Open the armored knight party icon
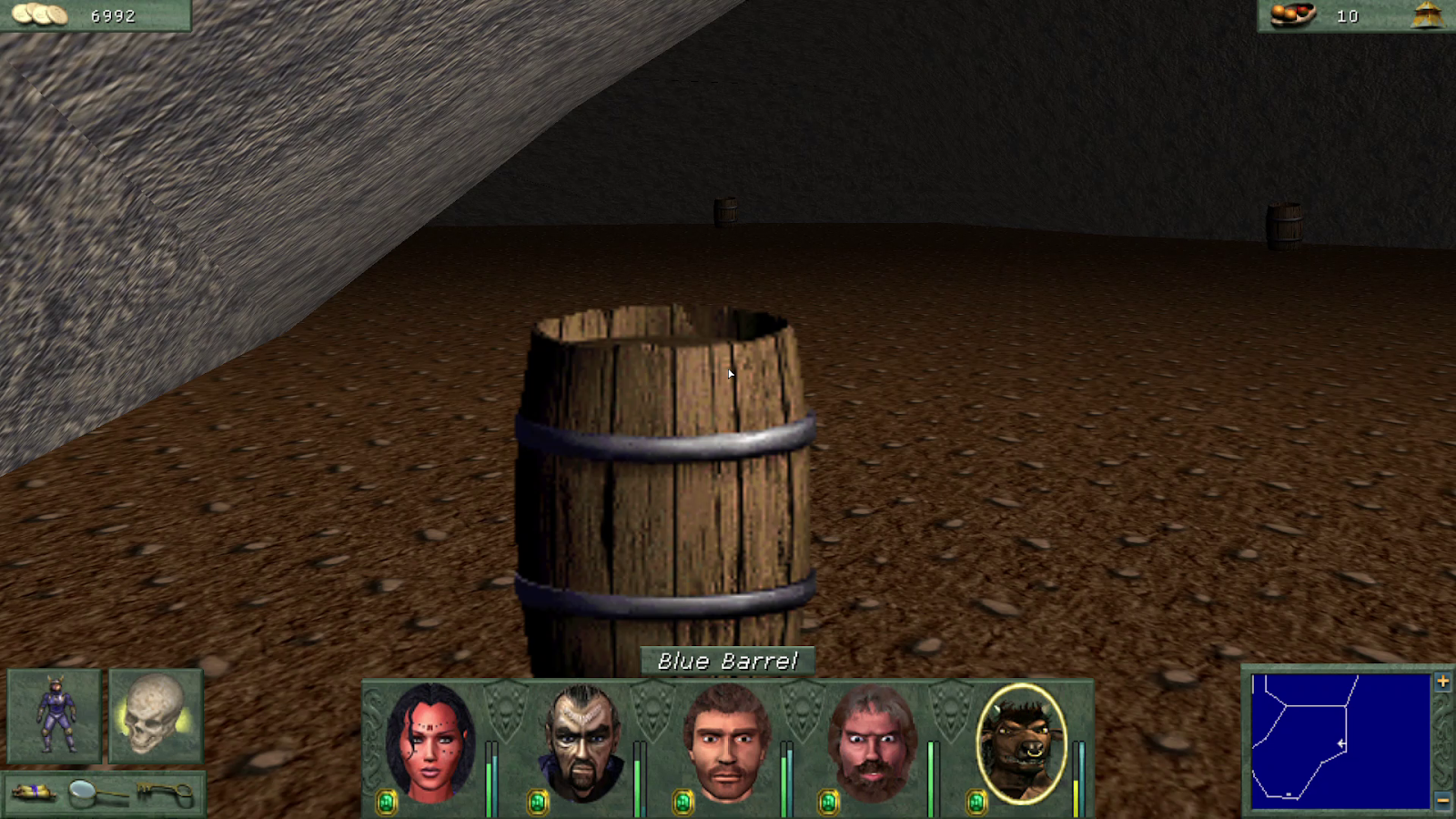The image size is (1456, 819). (55, 716)
